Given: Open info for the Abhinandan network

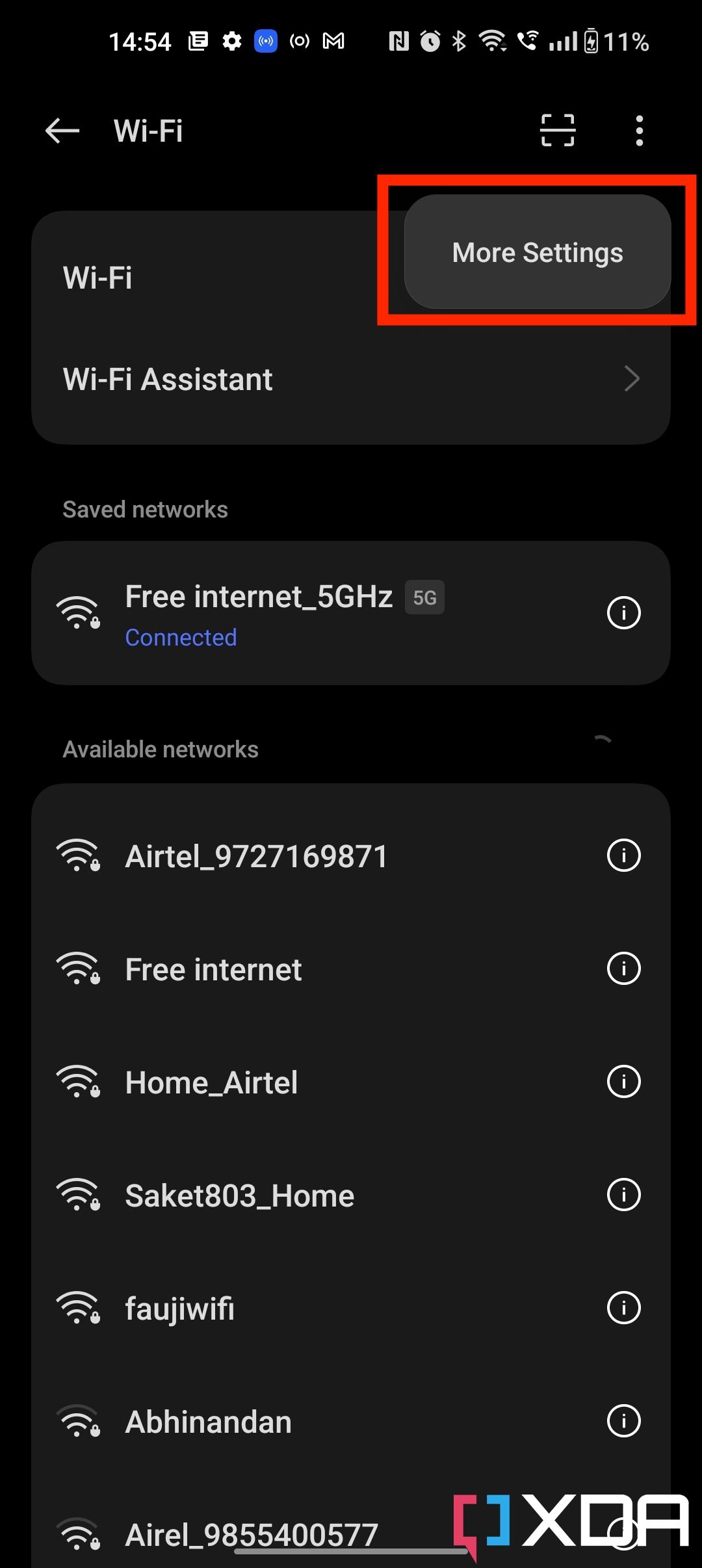Looking at the screenshot, I should pos(623,1421).
